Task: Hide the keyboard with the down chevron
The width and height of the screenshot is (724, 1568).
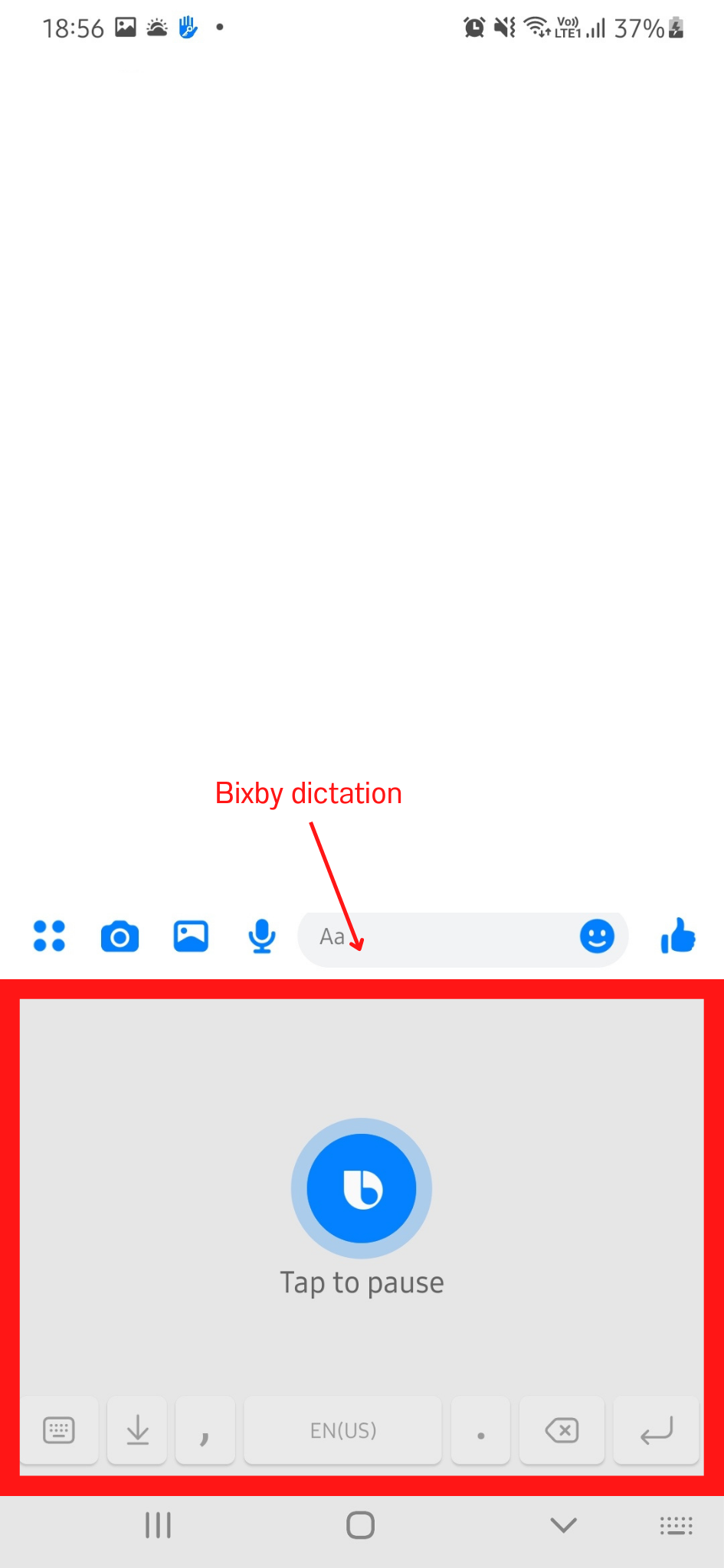Action: [563, 1525]
